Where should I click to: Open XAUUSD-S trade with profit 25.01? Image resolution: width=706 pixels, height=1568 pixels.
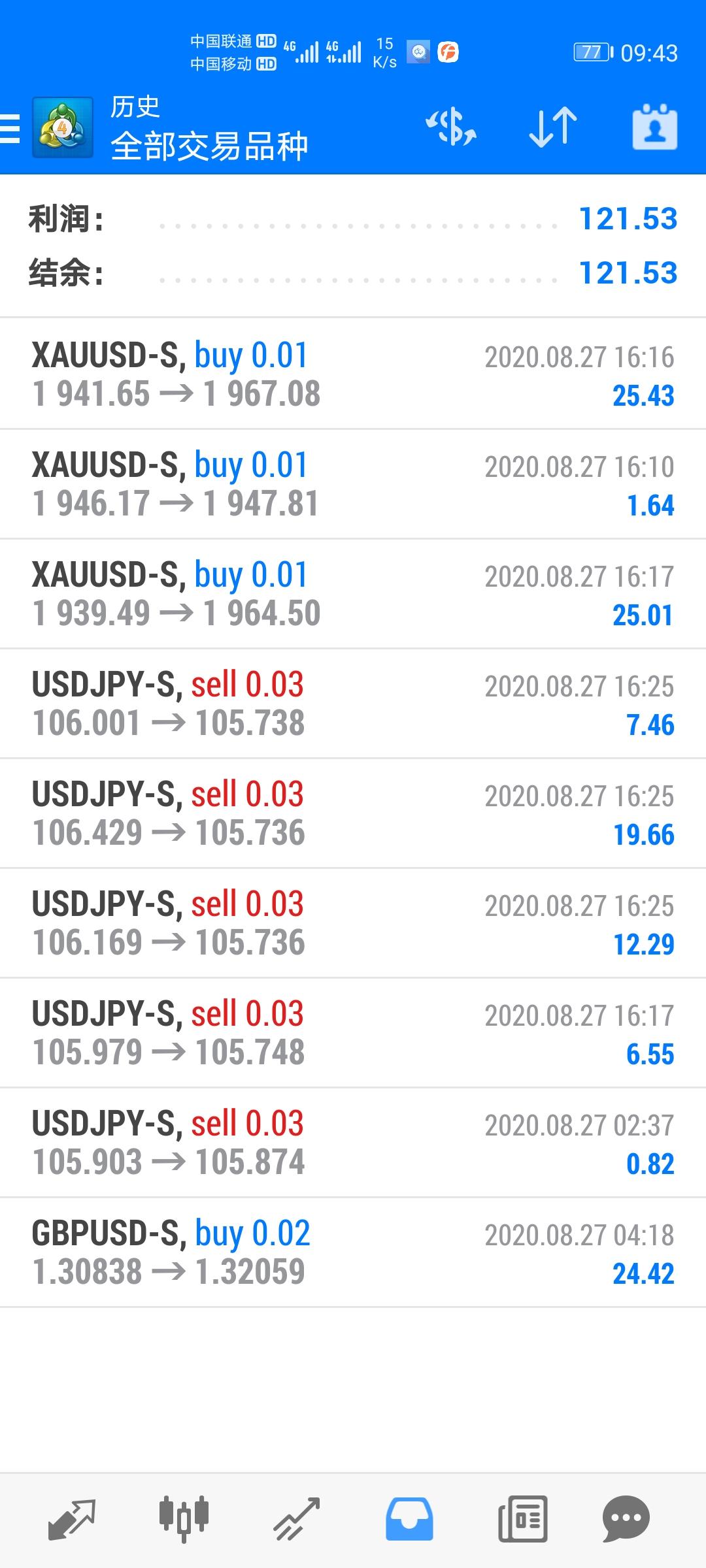pyautogui.click(x=353, y=594)
